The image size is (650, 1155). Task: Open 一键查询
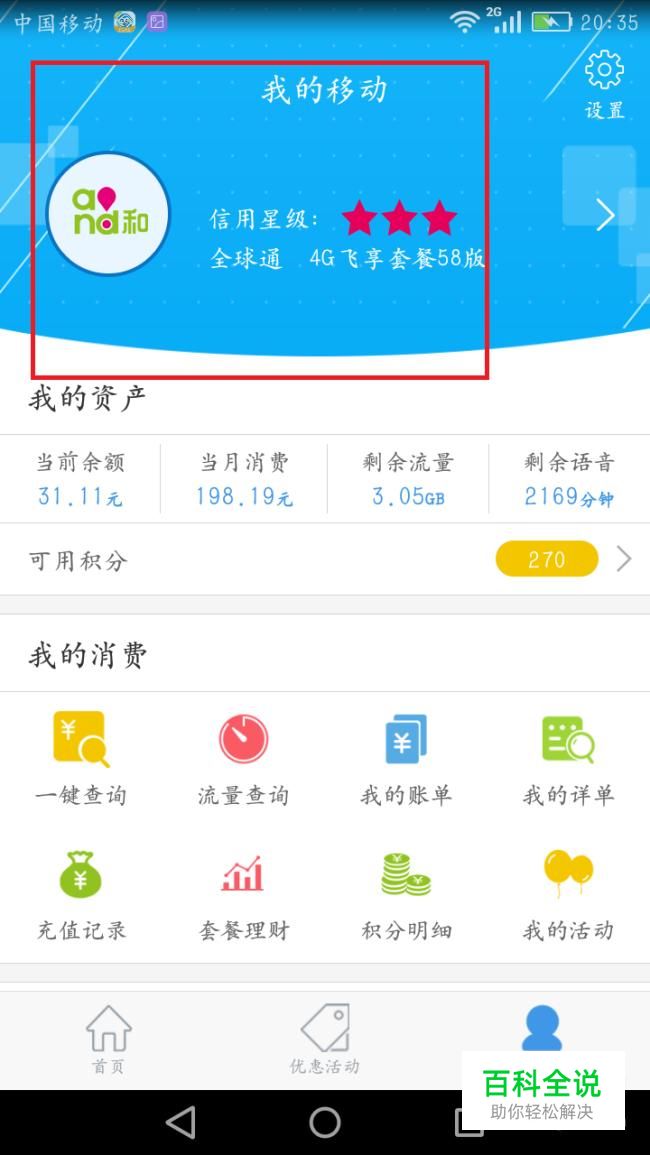pos(81,758)
